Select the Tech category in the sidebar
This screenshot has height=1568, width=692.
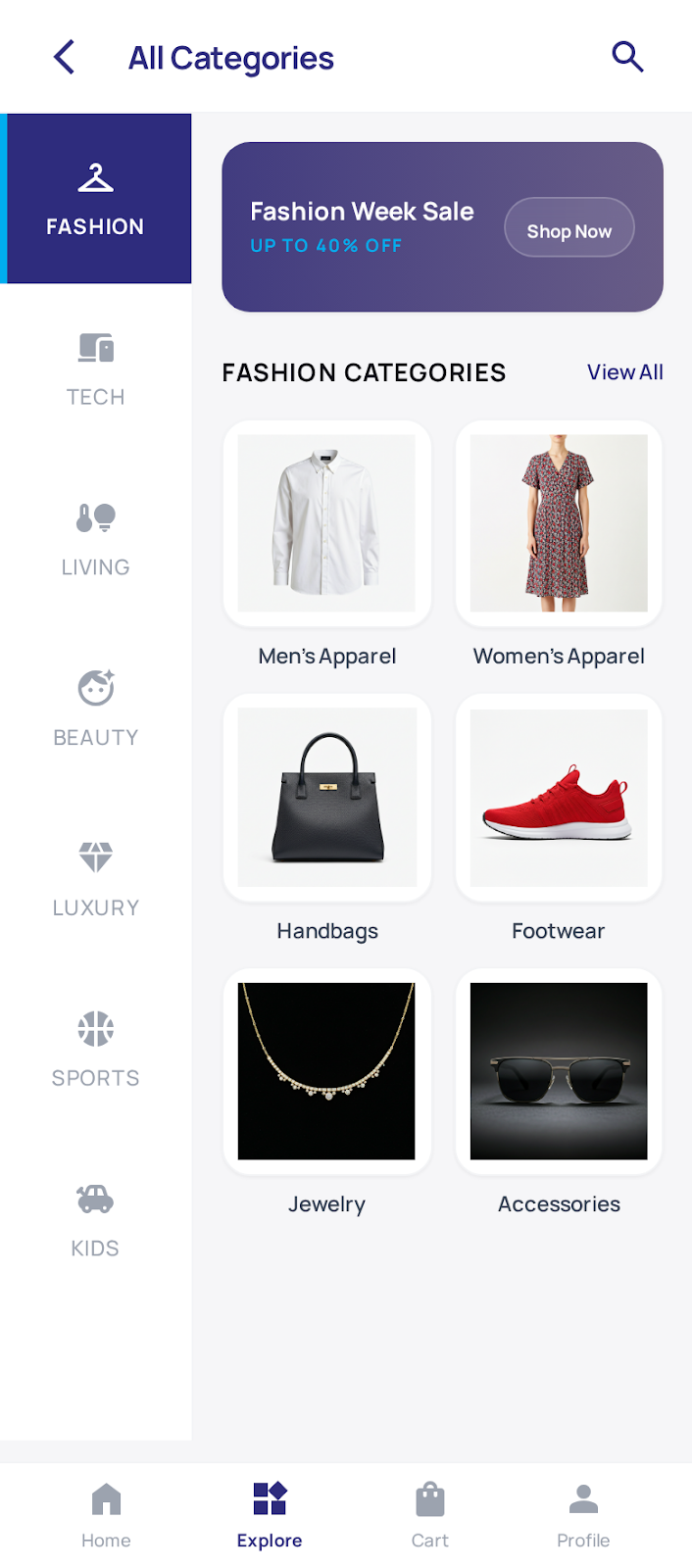coord(95,369)
